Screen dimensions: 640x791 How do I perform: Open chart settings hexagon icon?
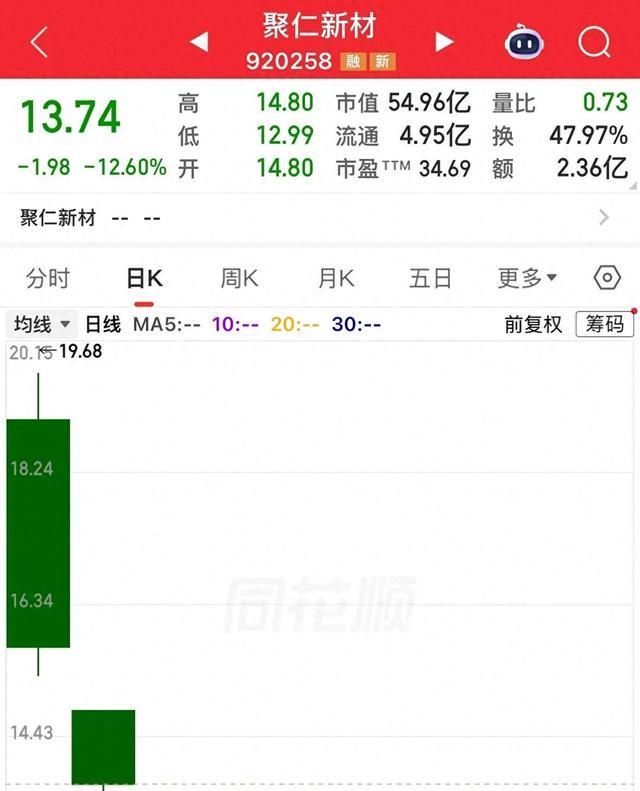point(607,277)
